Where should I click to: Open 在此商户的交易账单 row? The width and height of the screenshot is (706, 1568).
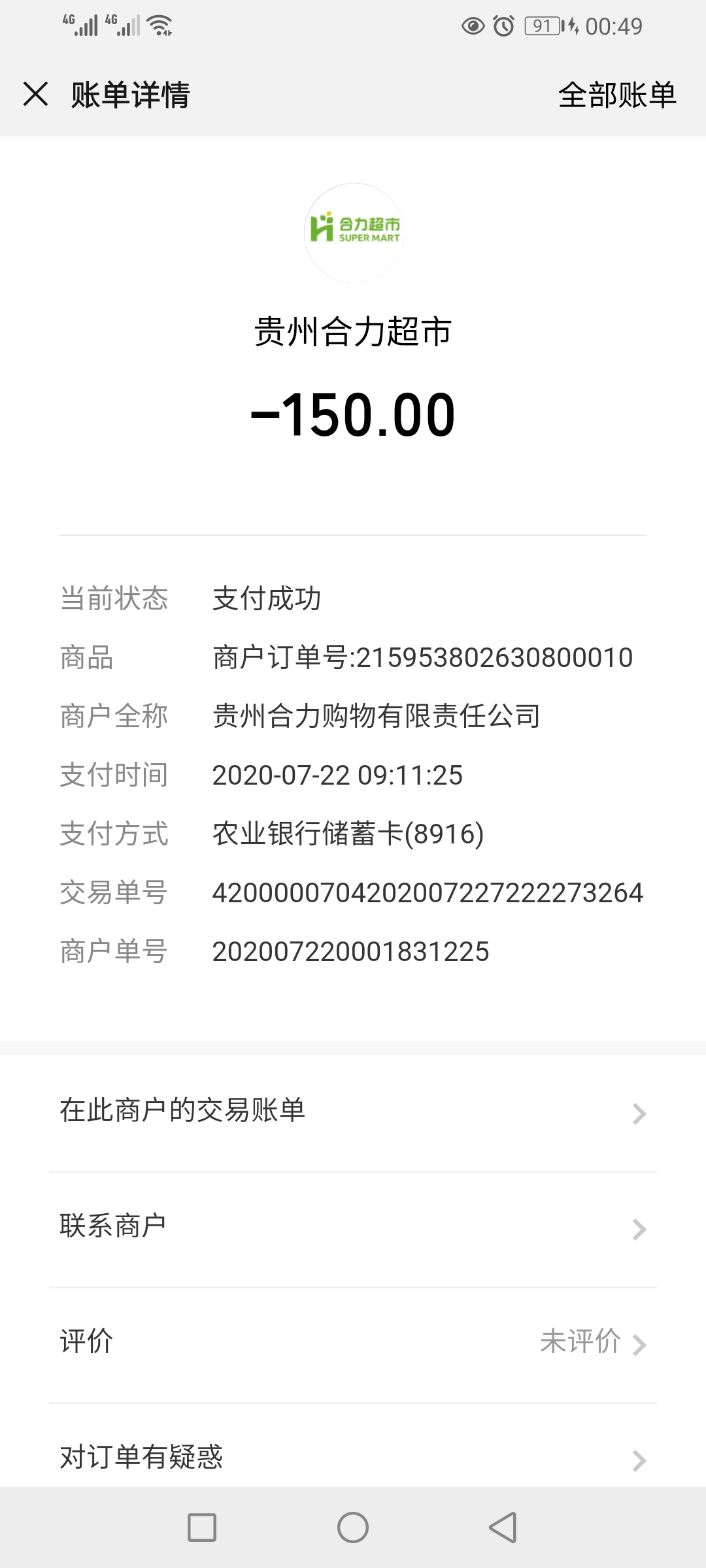pyautogui.click(x=353, y=1111)
